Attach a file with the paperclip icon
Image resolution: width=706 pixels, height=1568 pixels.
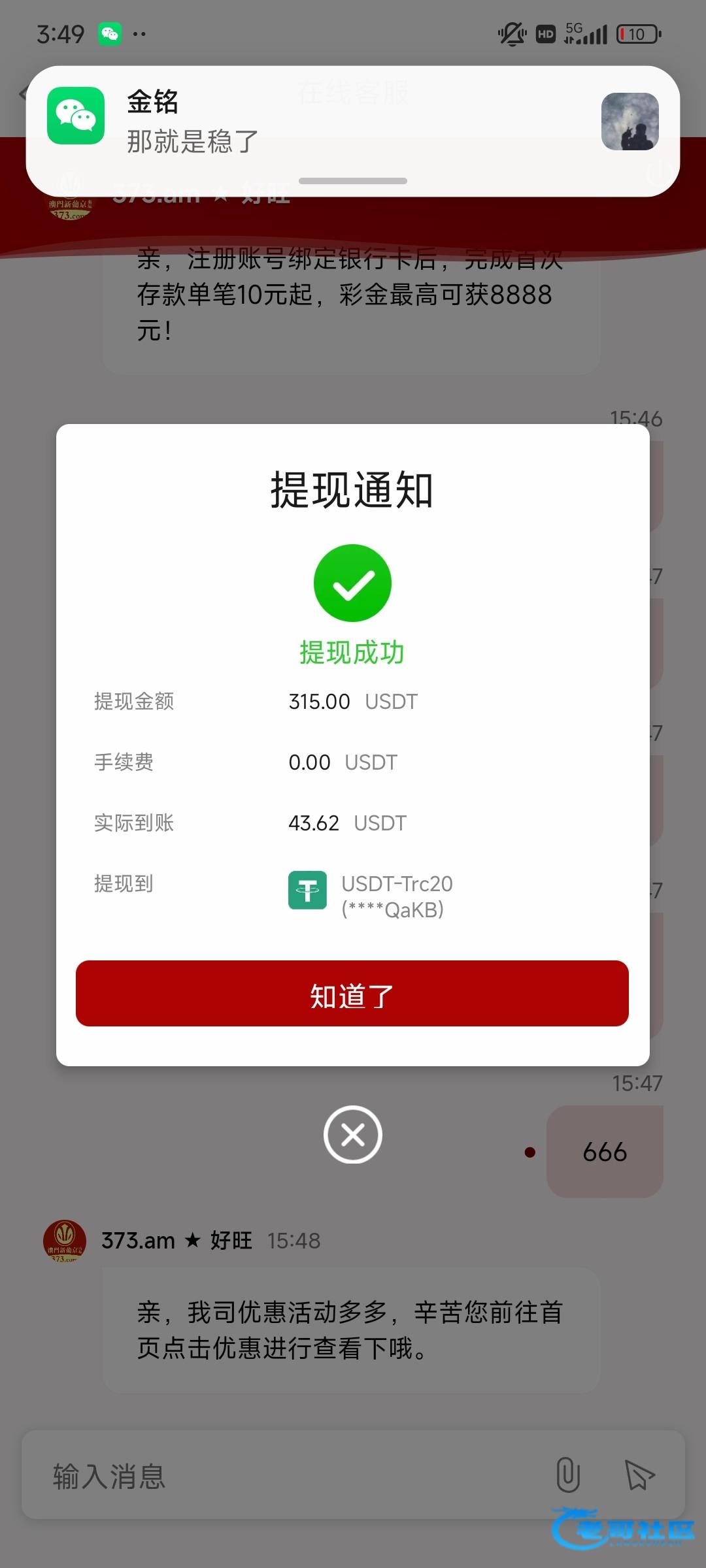click(567, 1475)
